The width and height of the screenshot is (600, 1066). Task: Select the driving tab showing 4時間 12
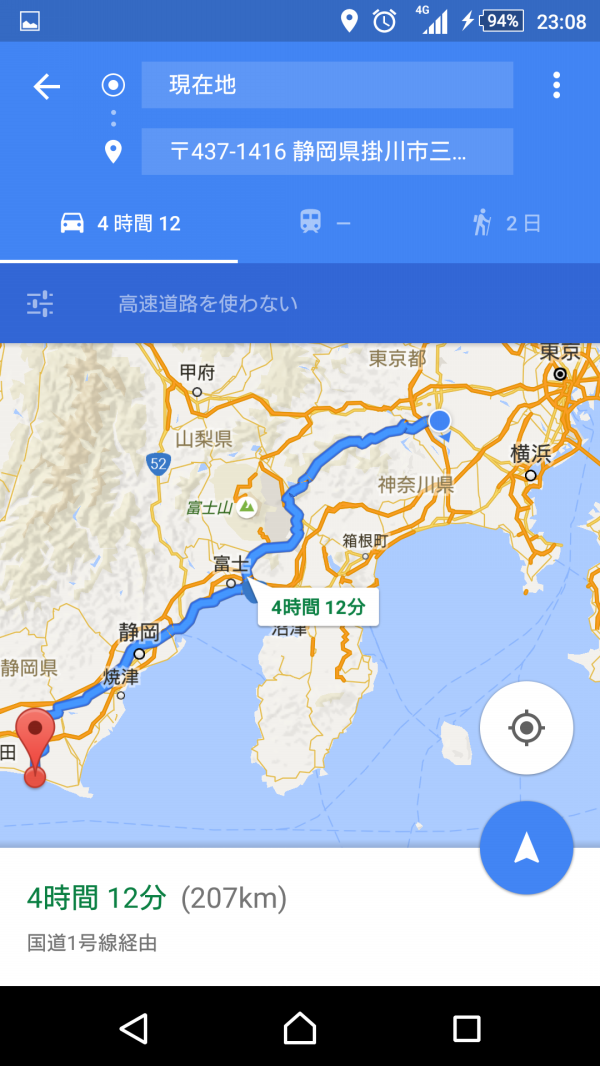pyautogui.click(x=120, y=223)
